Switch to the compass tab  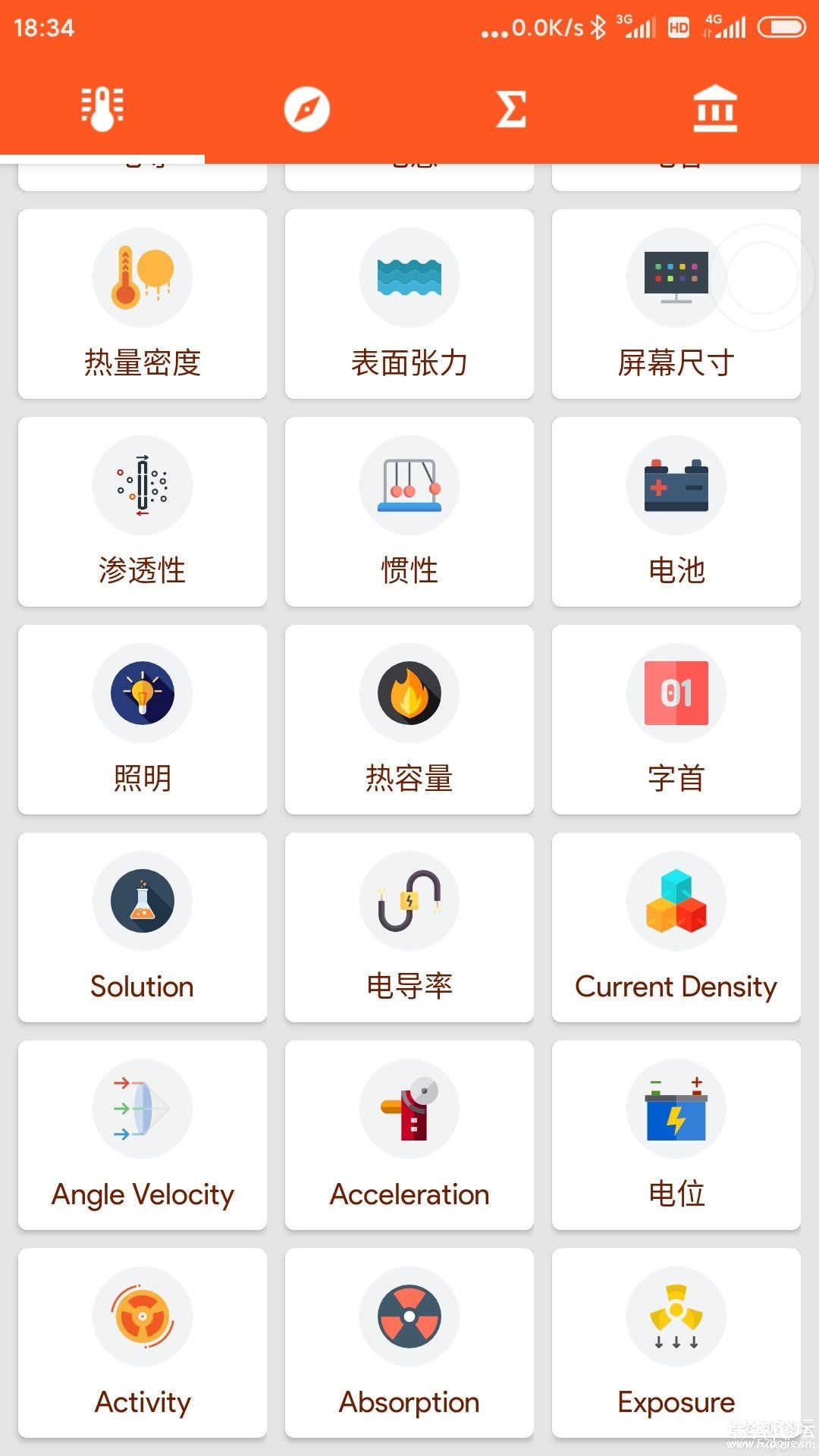tap(307, 109)
